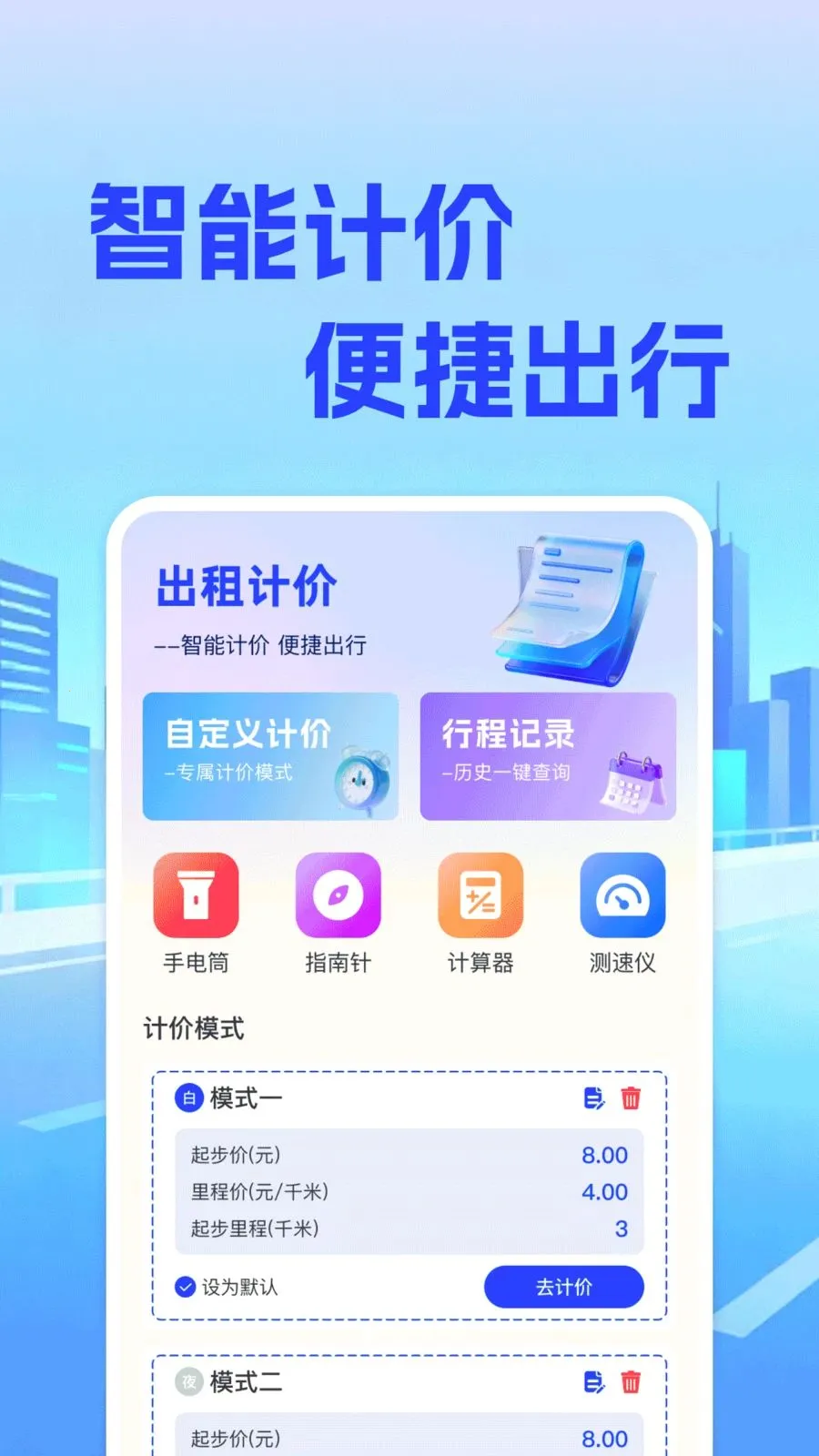Click the 计价模式 section header

(x=193, y=1027)
